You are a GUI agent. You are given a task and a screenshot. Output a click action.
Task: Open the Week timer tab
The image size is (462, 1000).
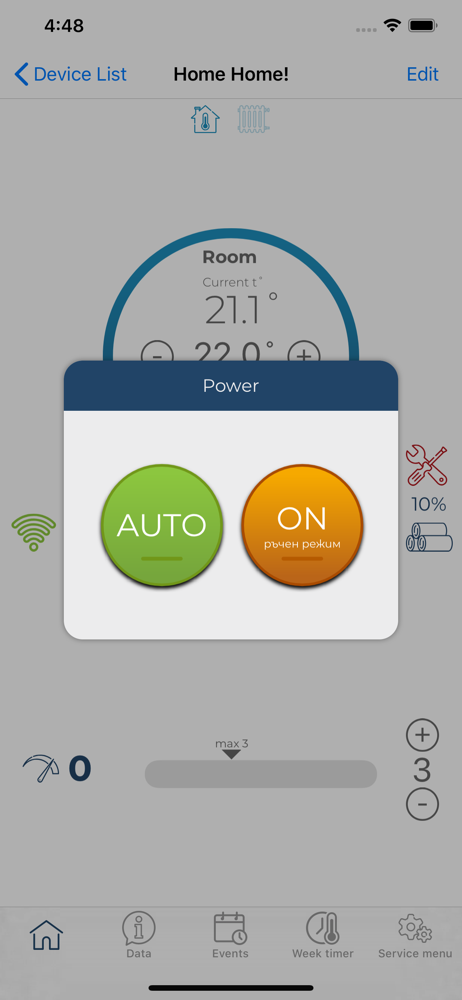coord(323,936)
